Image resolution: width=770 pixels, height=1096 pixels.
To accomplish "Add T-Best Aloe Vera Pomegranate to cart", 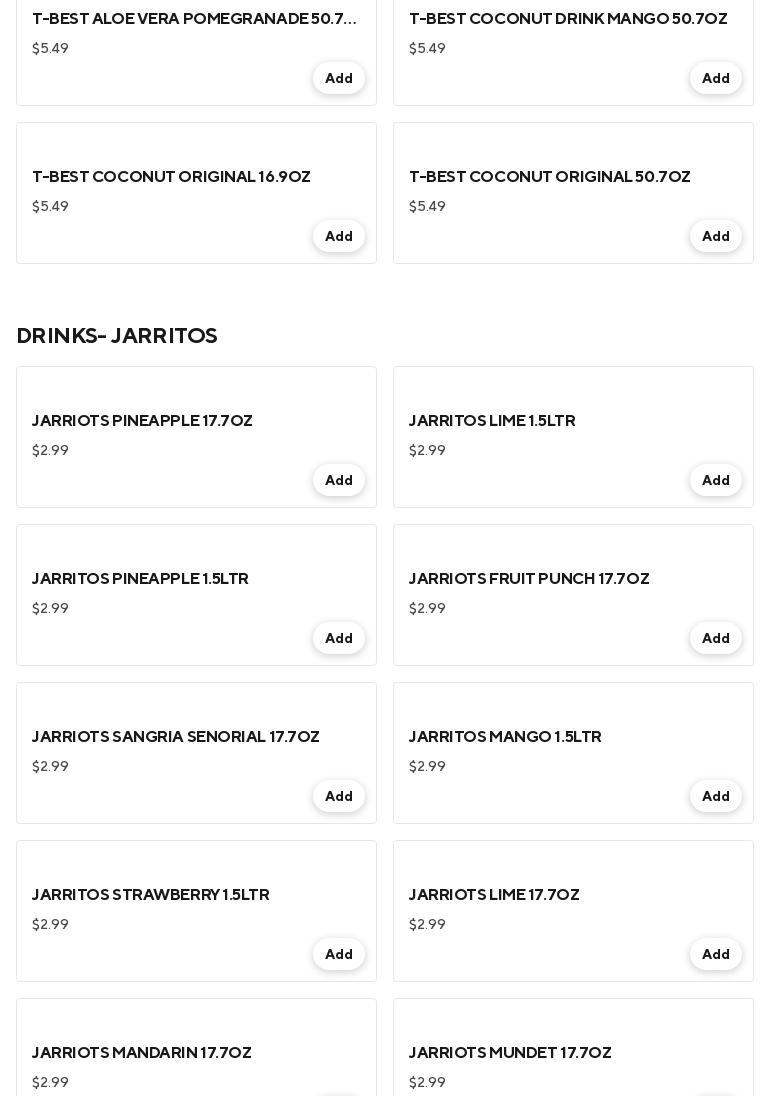I will tap(339, 78).
